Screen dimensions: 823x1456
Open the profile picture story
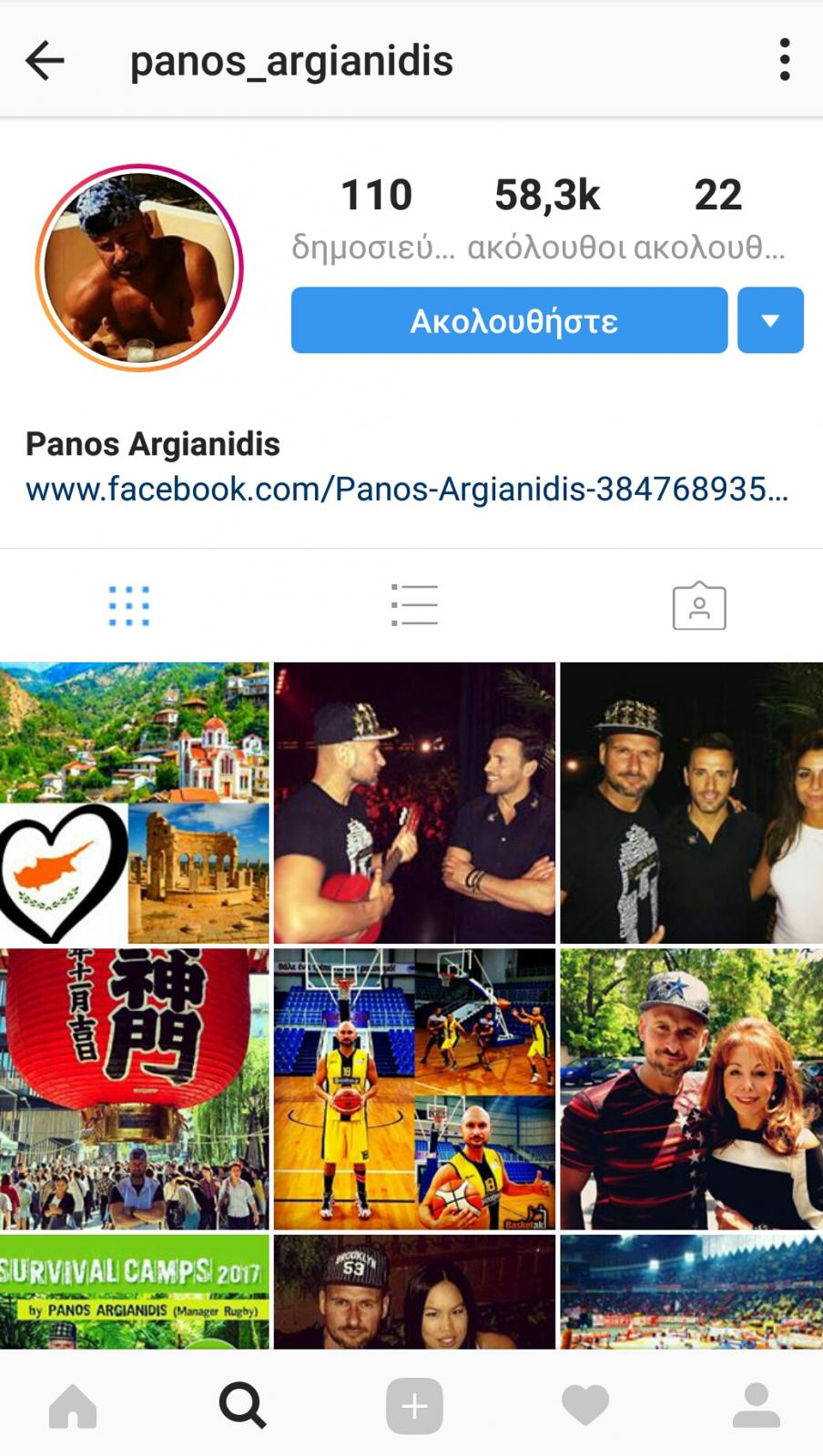pyautogui.click(x=139, y=268)
